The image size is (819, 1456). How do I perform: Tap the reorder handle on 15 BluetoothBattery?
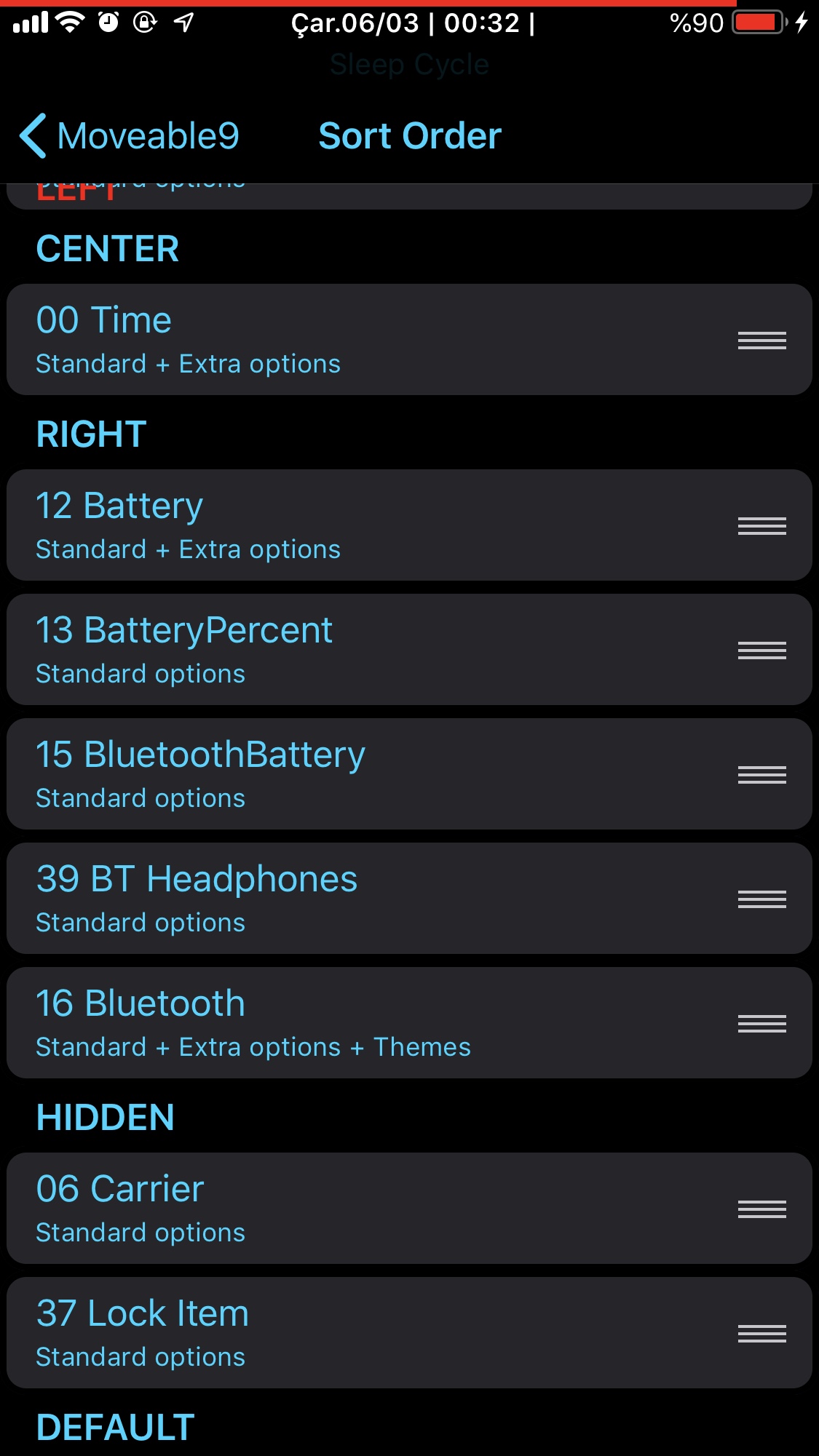[761, 775]
